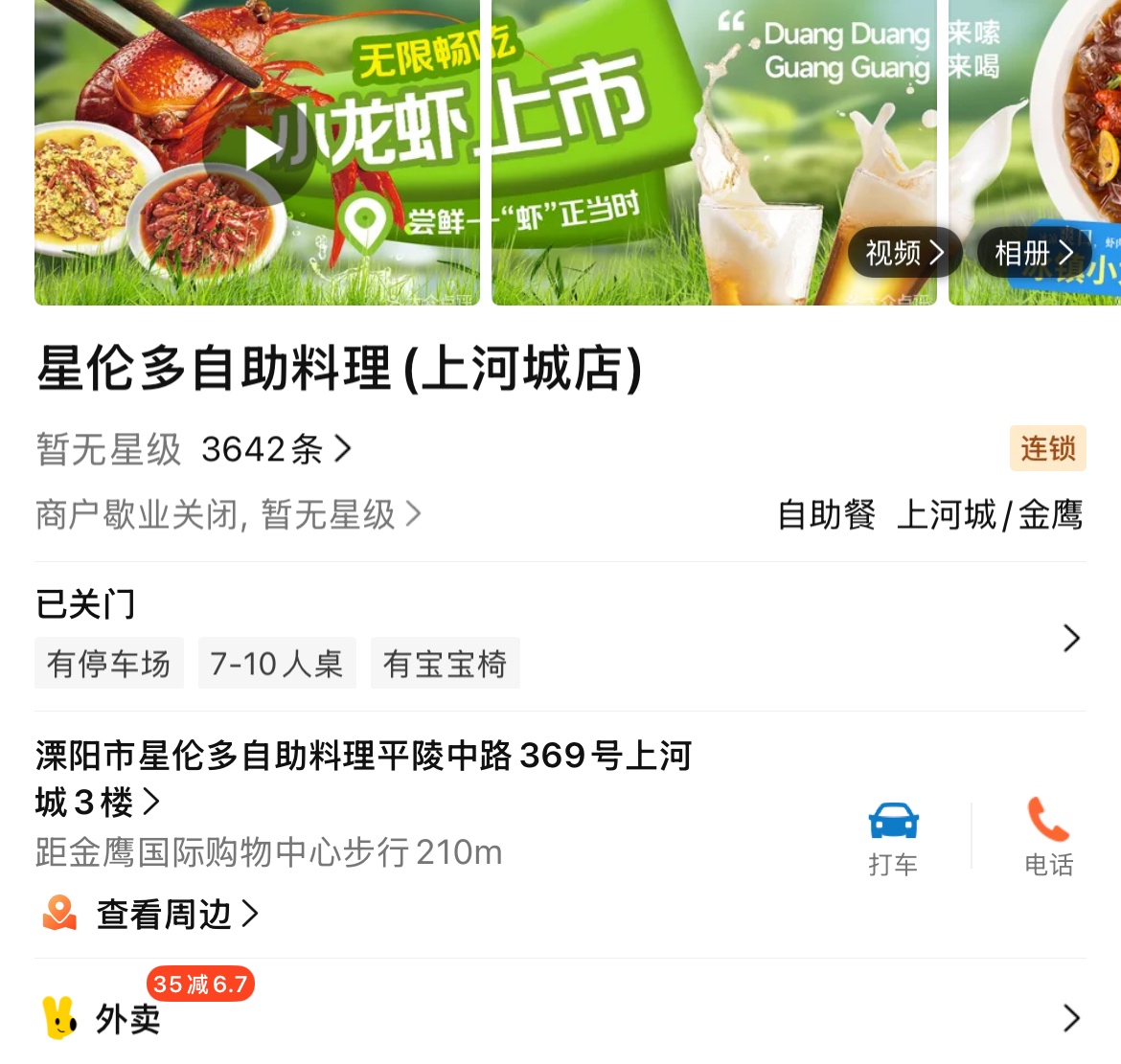The width and height of the screenshot is (1121, 1064).
Task: Call a ride with 打车
Action: (x=893, y=838)
